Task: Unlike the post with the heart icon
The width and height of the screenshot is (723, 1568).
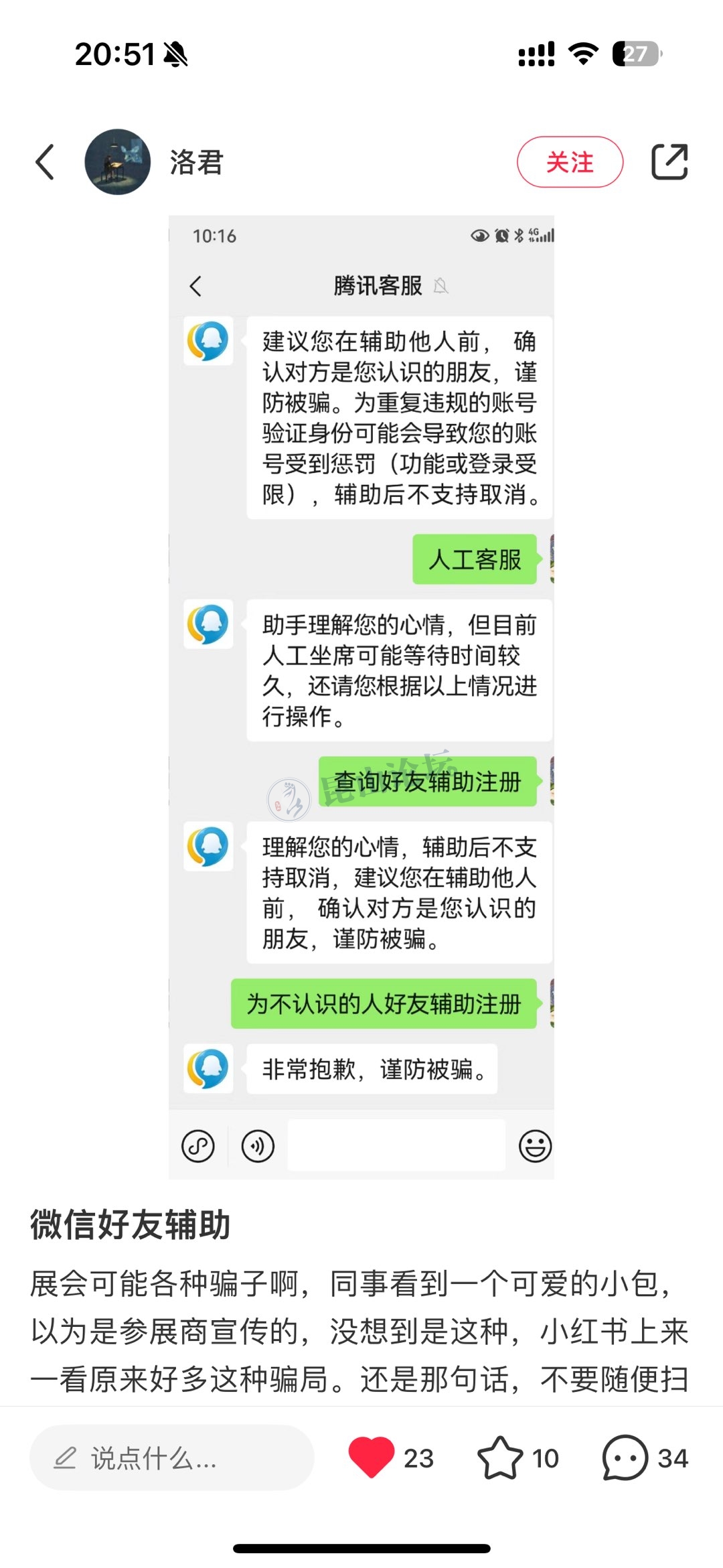Action: tap(372, 1457)
